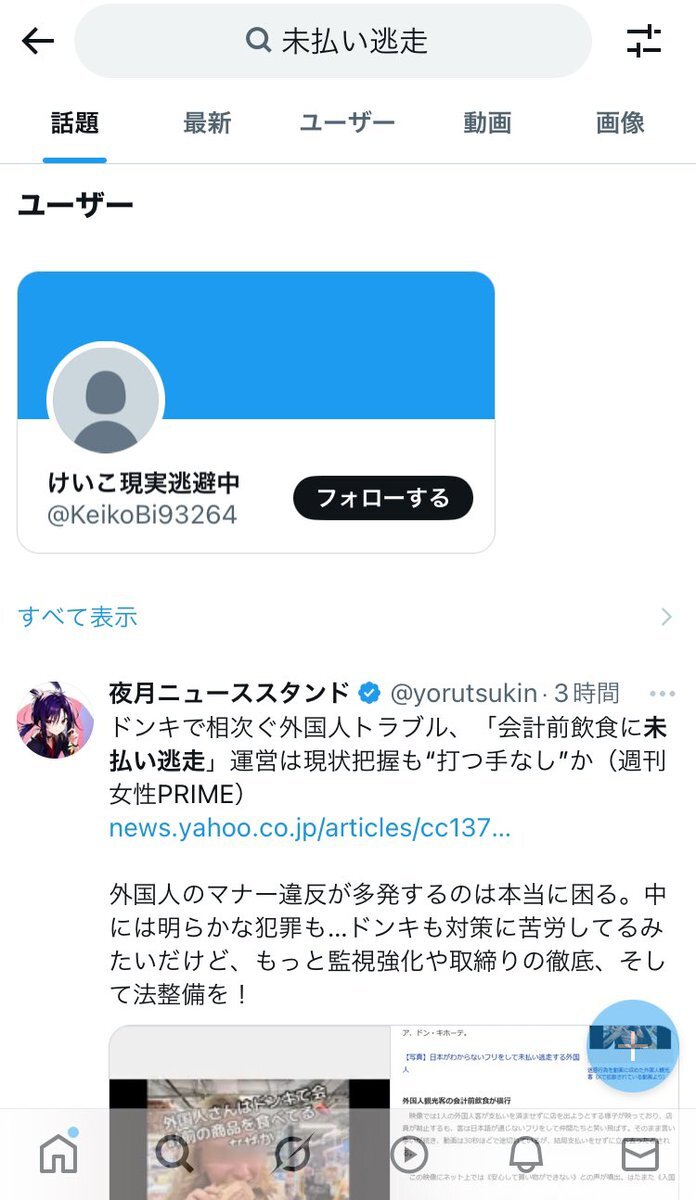The image size is (696, 1200).
Task: Compose a new post with floating button
Action: pyautogui.click(x=632, y=1046)
